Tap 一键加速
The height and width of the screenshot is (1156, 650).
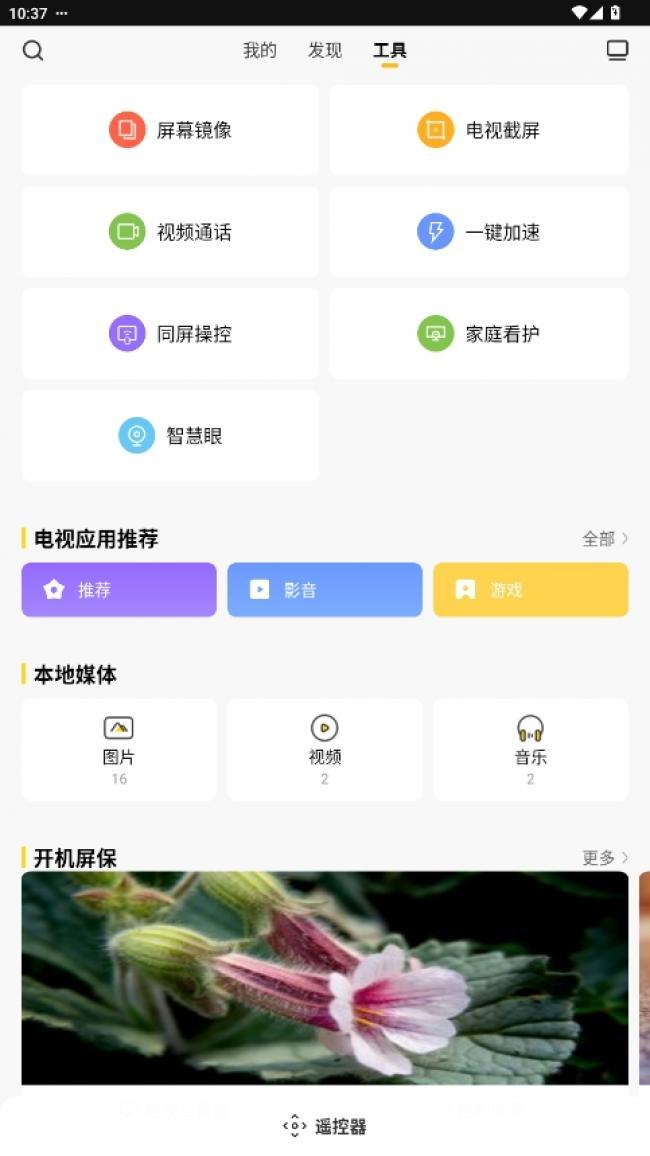pyautogui.click(x=479, y=232)
